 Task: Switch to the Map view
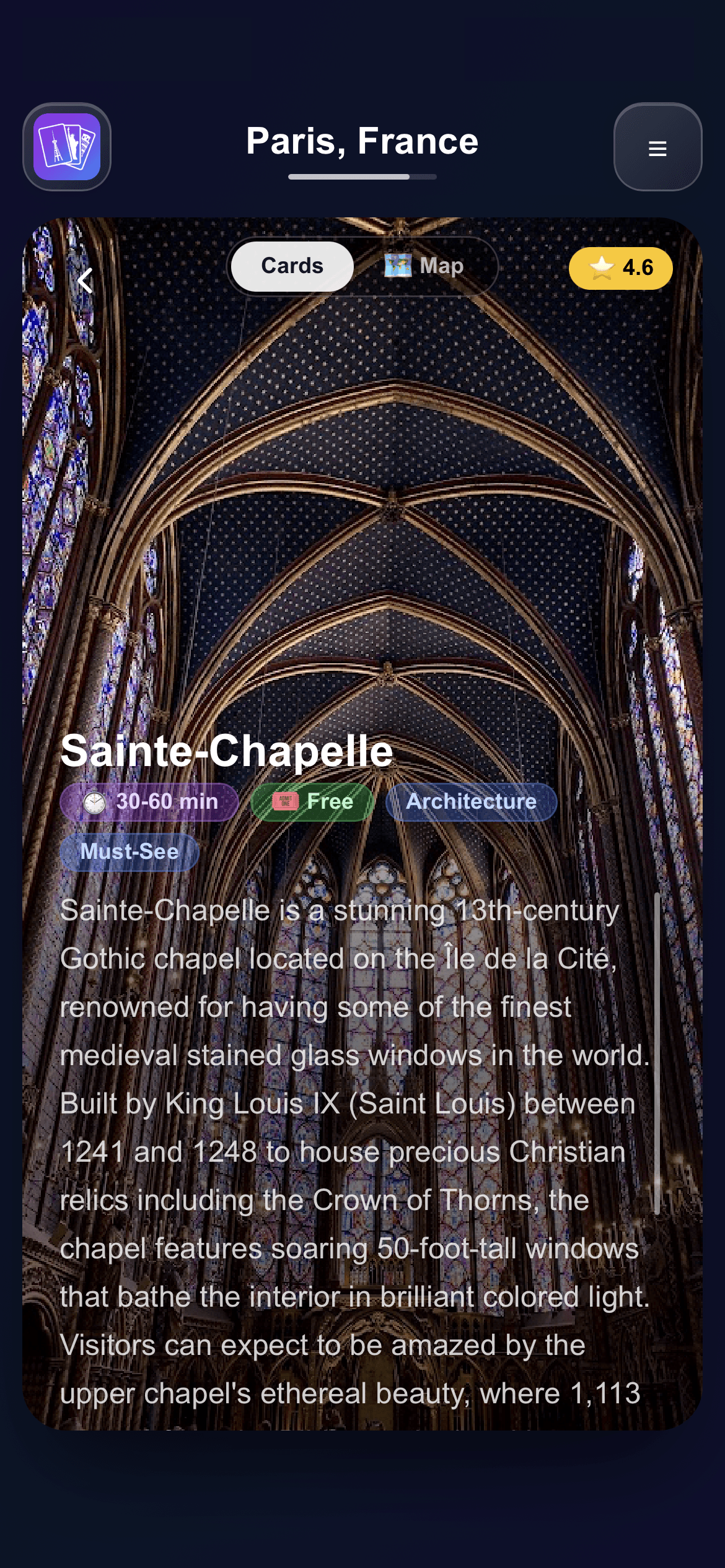point(424,266)
